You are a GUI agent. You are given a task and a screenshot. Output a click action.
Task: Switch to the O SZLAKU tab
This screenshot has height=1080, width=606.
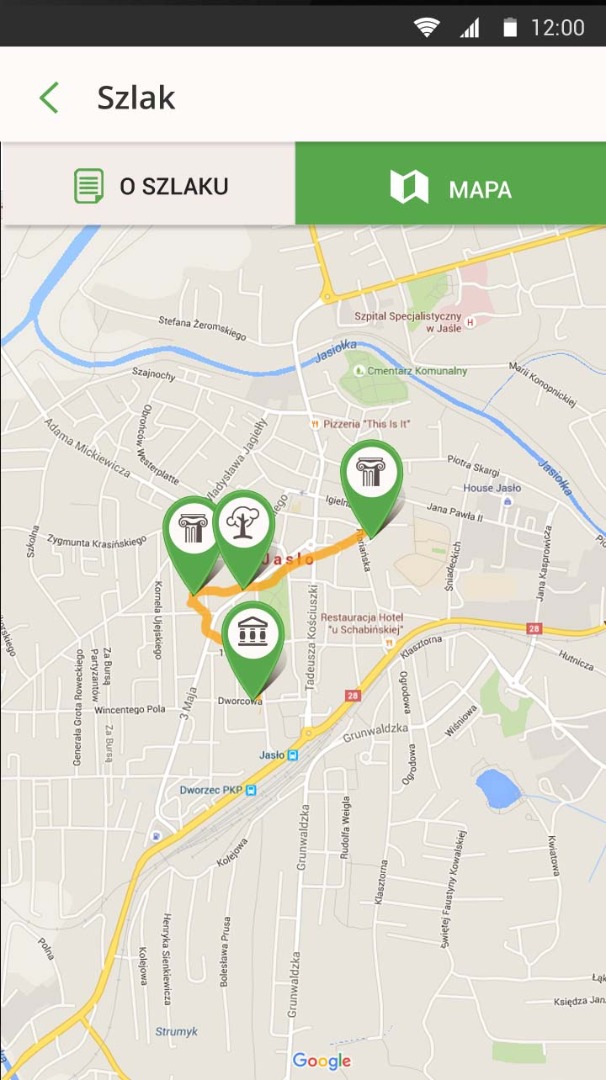click(x=150, y=186)
